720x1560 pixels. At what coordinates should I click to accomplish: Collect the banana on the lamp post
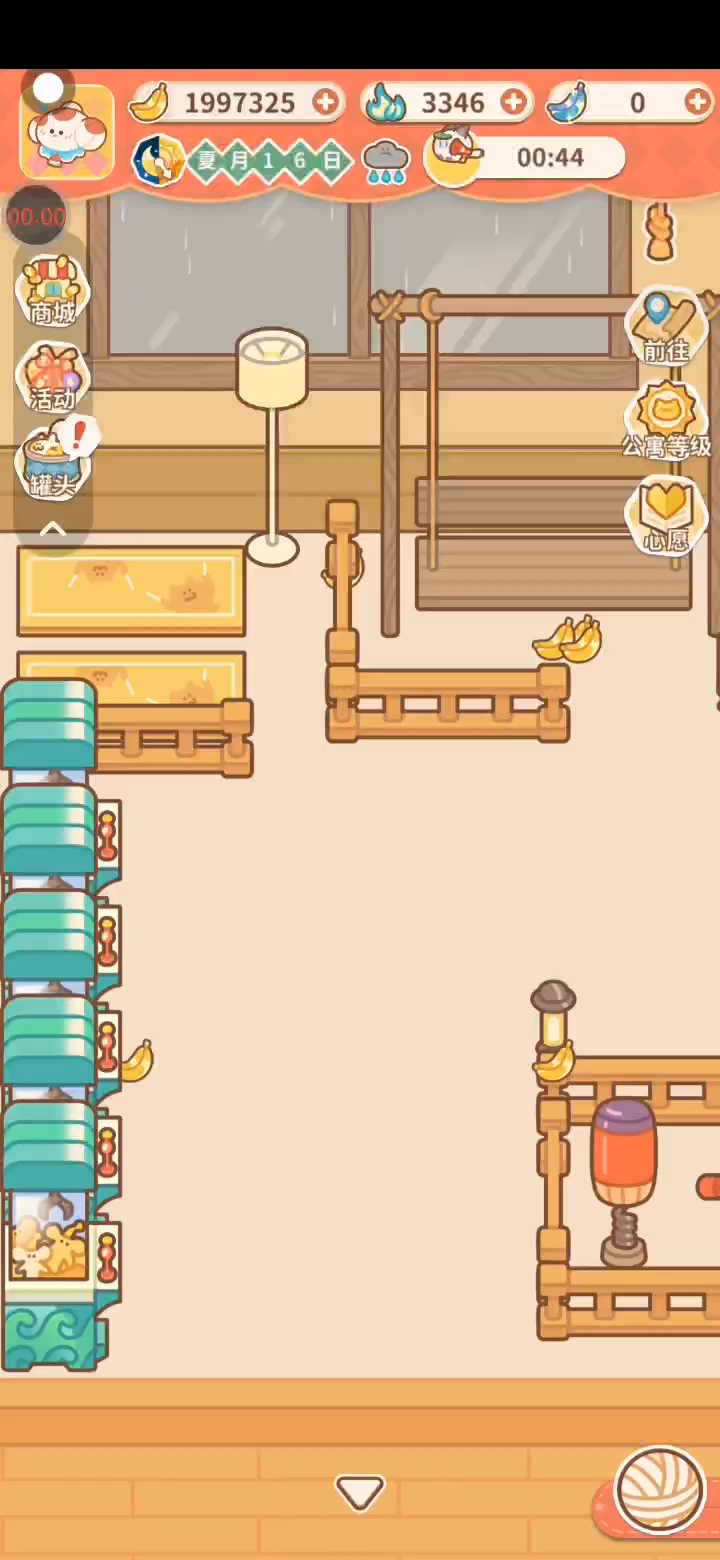pos(555,1062)
